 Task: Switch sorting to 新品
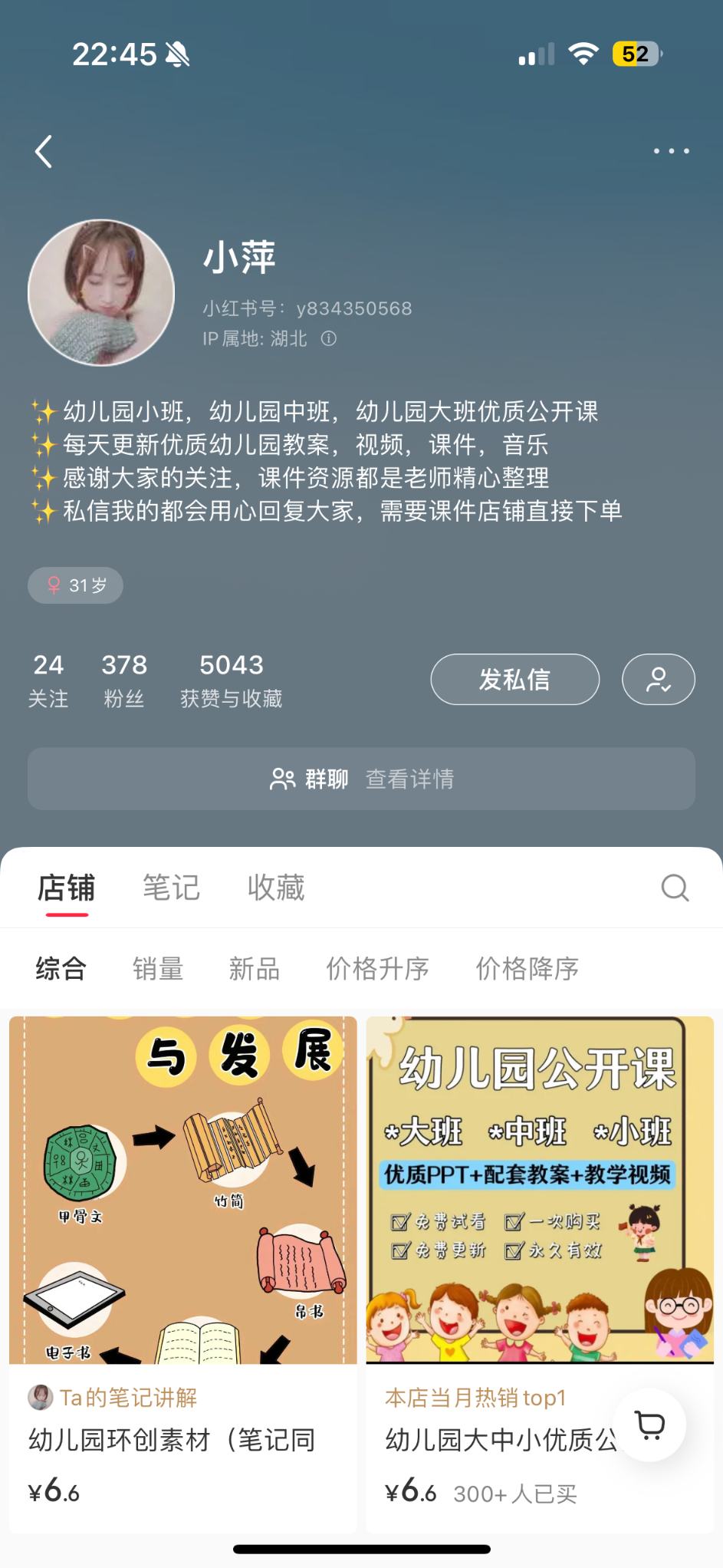(x=255, y=969)
